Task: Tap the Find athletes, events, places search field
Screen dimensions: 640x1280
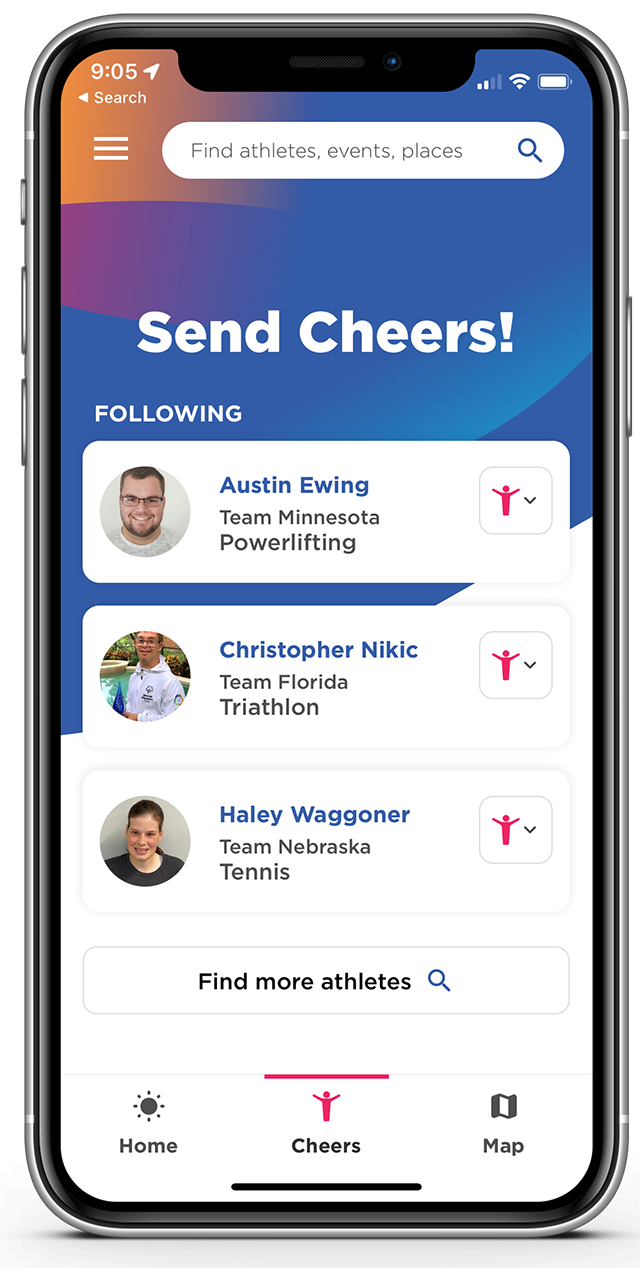Action: point(363,151)
